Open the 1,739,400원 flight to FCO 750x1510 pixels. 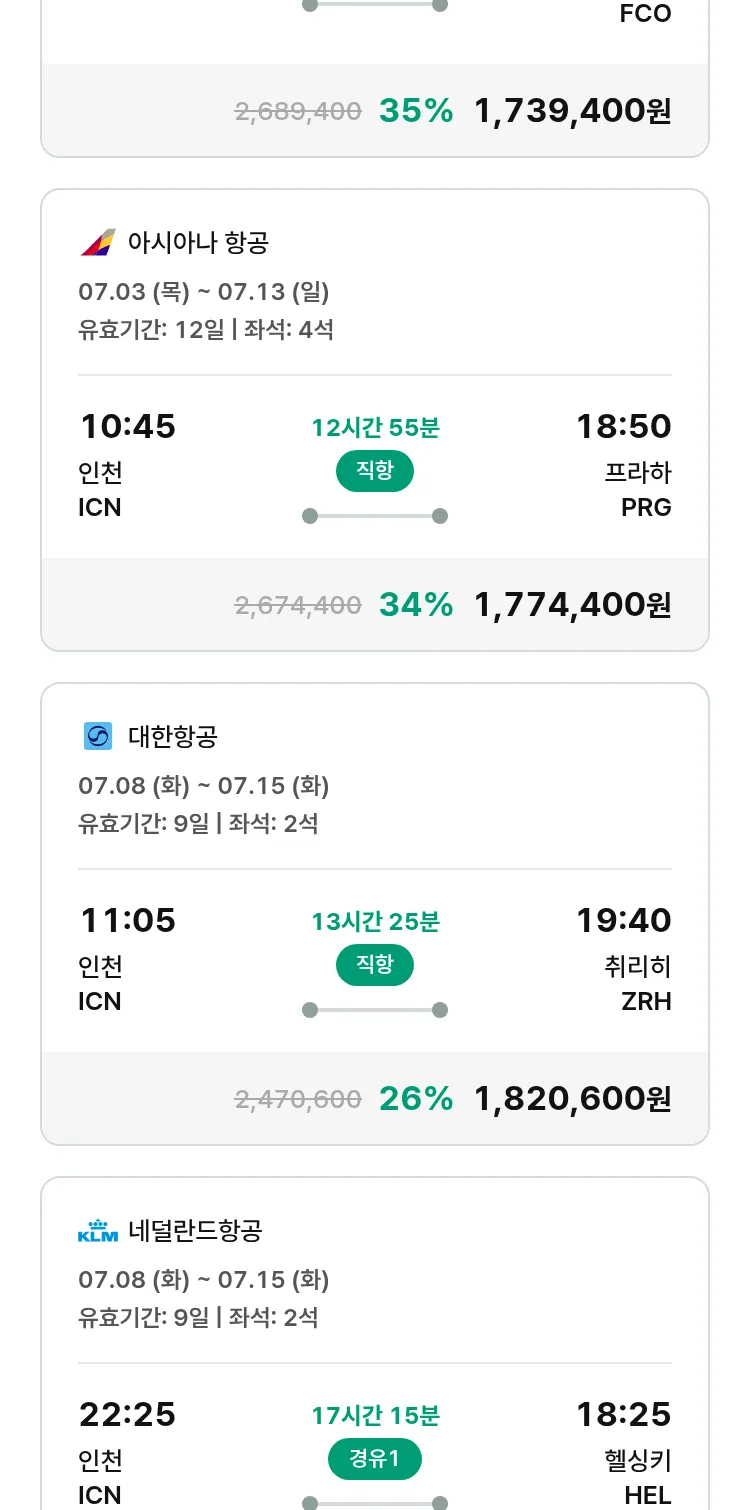pyautogui.click(x=375, y=78)
